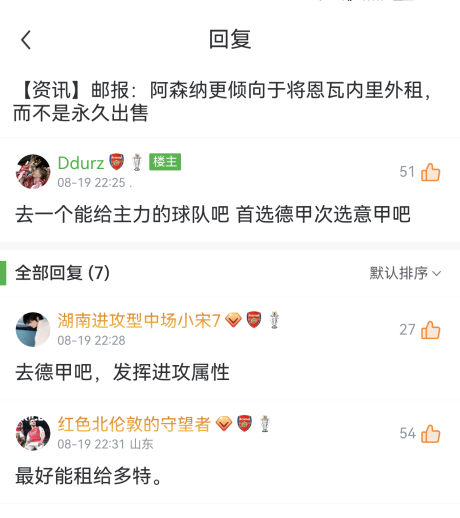The height and width of the screenshot is (518, 460).
Task: View profile of 湖南进攻型中场小宋7 via username
Action: (x=139, y=321)
